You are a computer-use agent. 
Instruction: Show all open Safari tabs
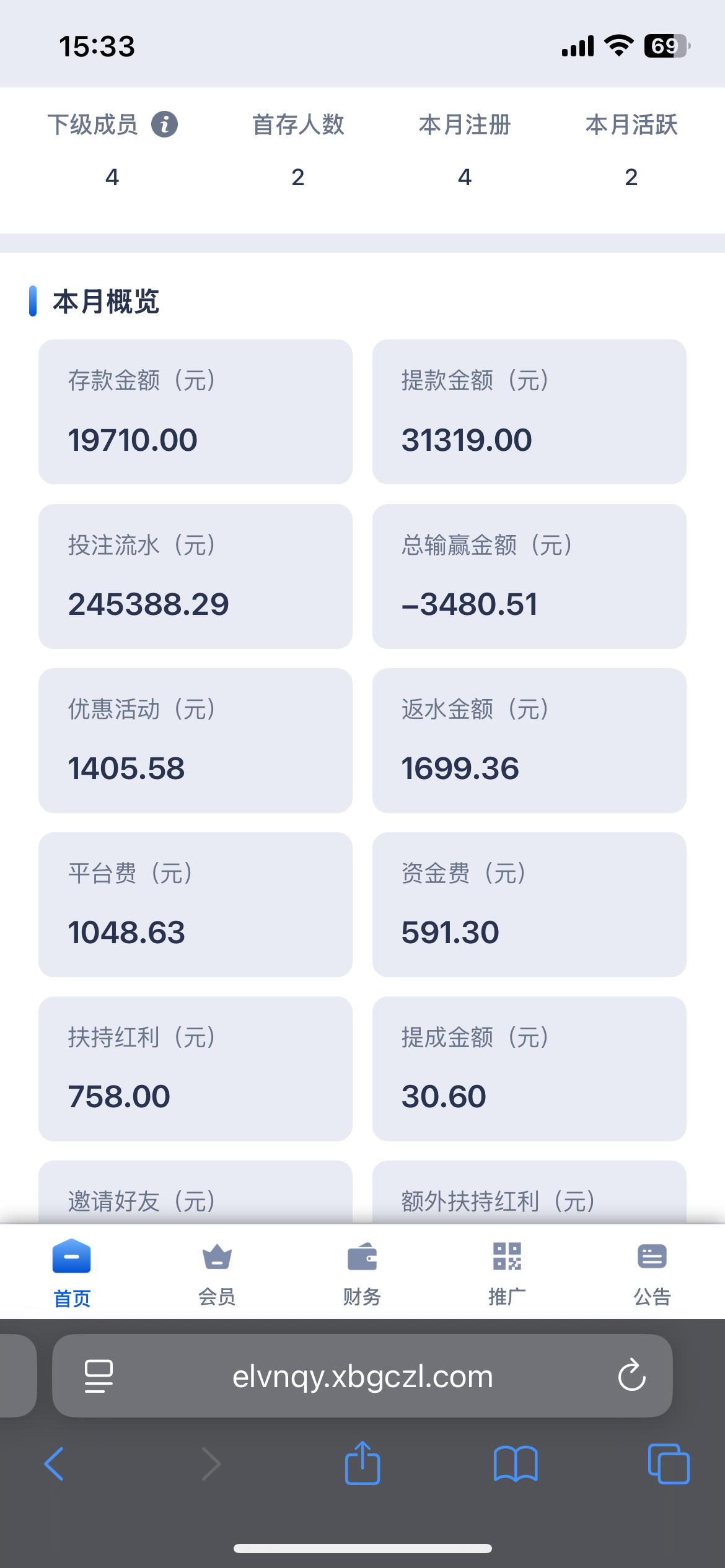668,1464
